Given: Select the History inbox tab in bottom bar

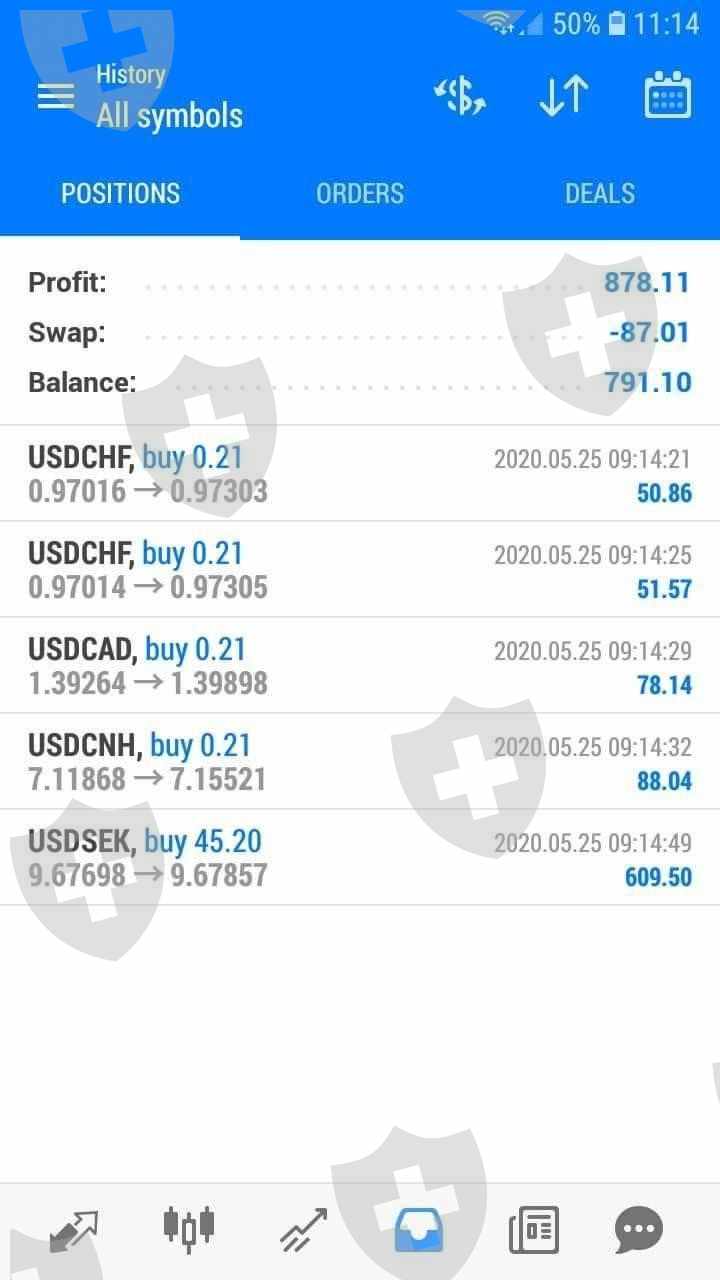Looking at the screenshot, I should pyautogui.click(x=418, y=1229).
